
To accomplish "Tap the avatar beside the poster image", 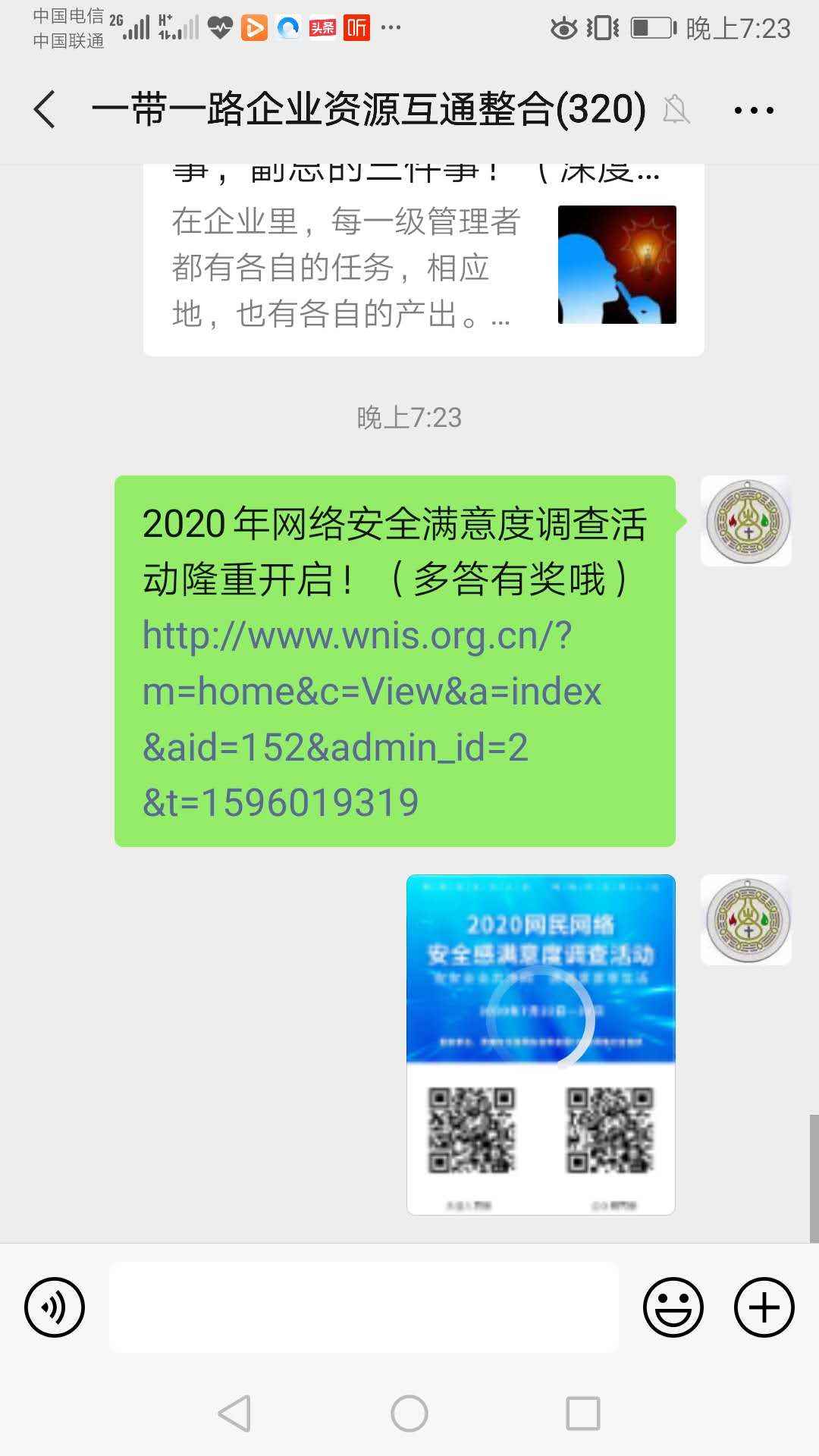I will [x=746, y=920].
